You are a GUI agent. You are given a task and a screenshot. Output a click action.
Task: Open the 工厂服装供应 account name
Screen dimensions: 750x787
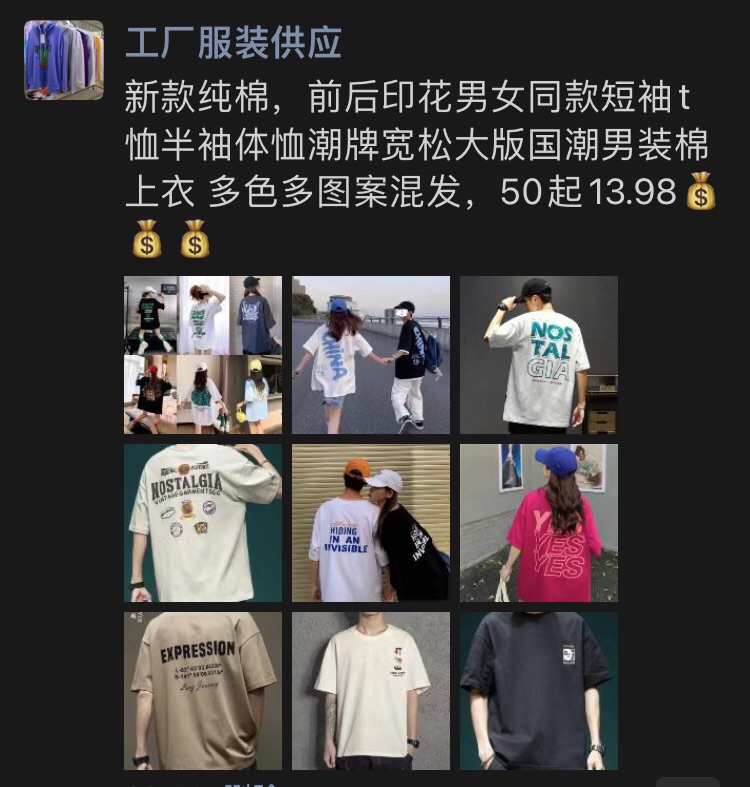233,43
